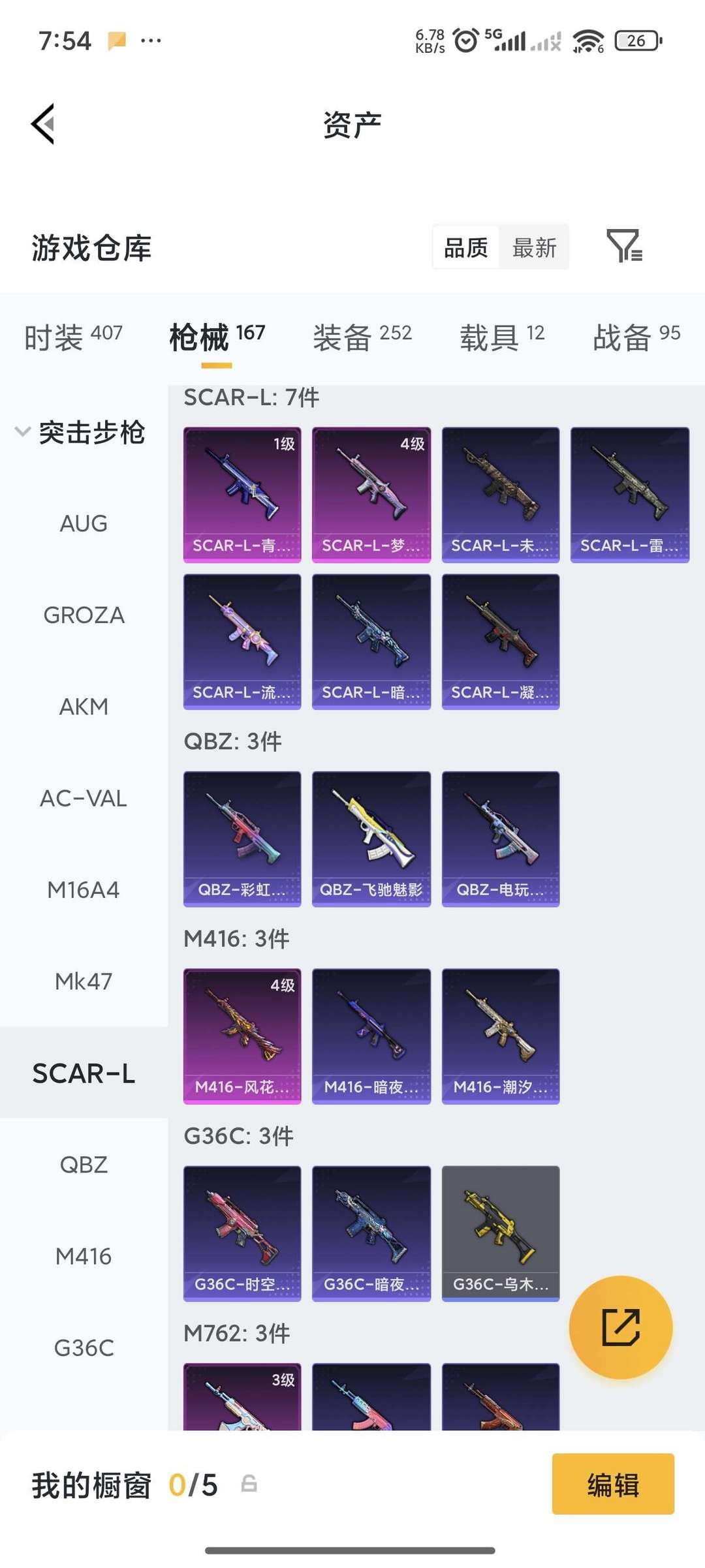Select GROZA in the weapon list
Viewport: 705px width, 1568px height.
point(84,615)
